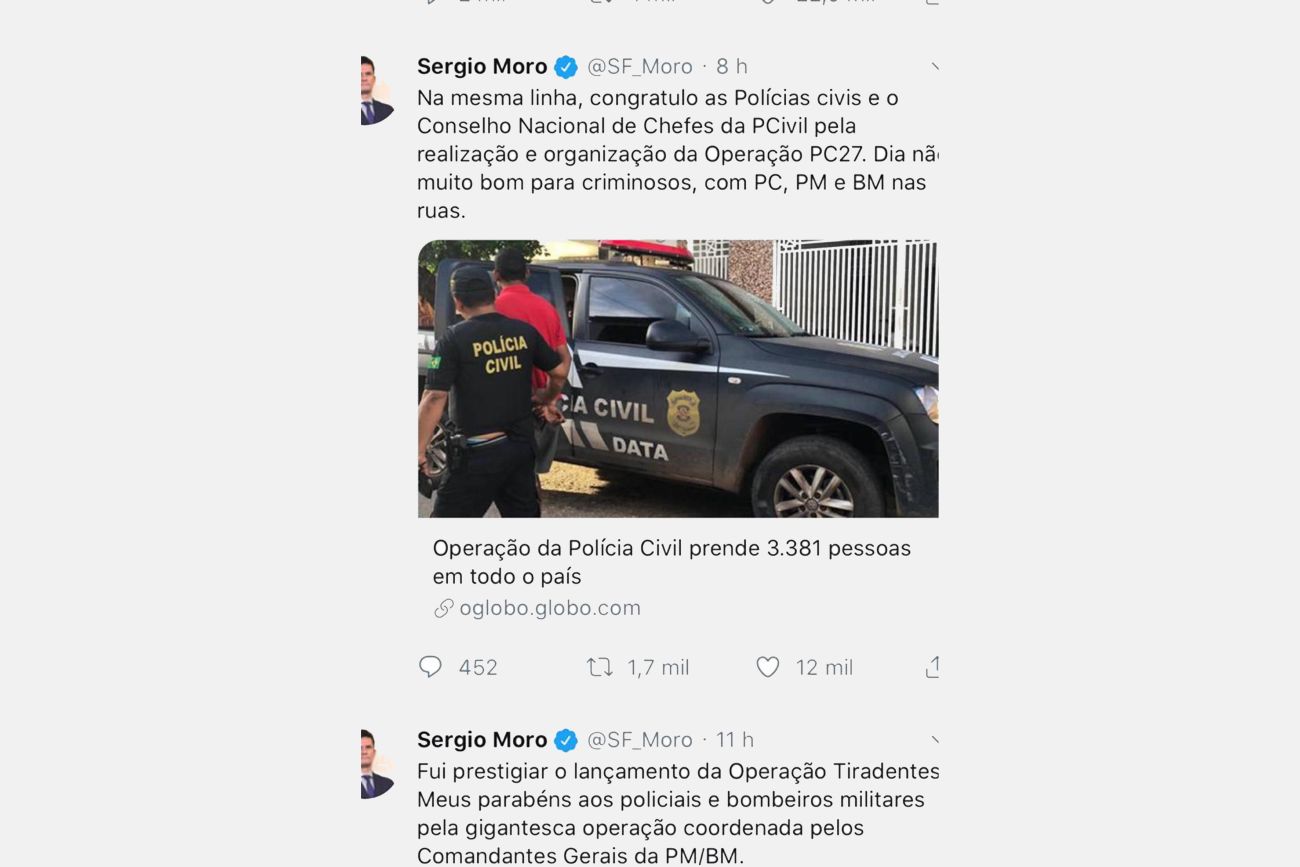
Task: Open avatar on the Operação Tiradentes tweet
Action: tap(377, 764)
